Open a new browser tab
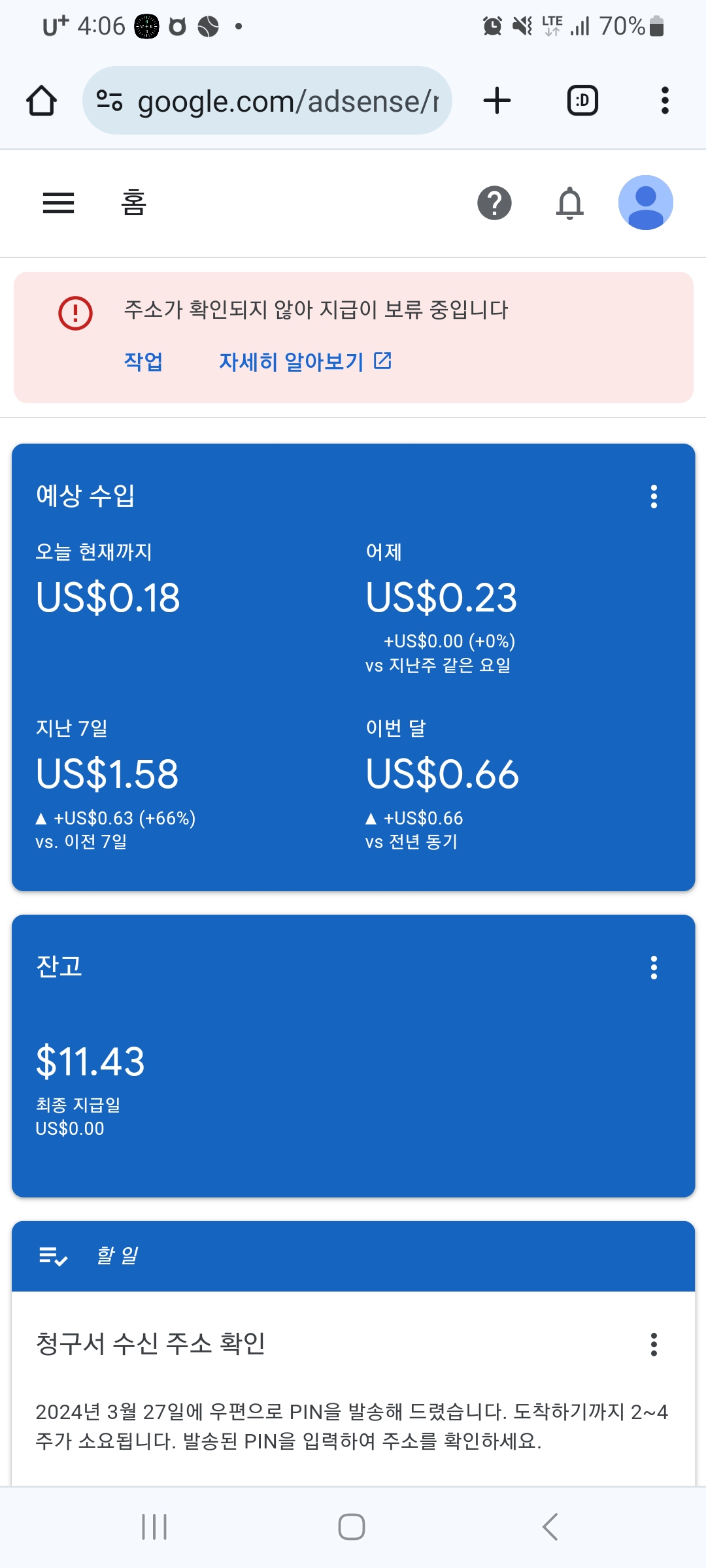This screenshot has width=706, height=1568. 497,101
